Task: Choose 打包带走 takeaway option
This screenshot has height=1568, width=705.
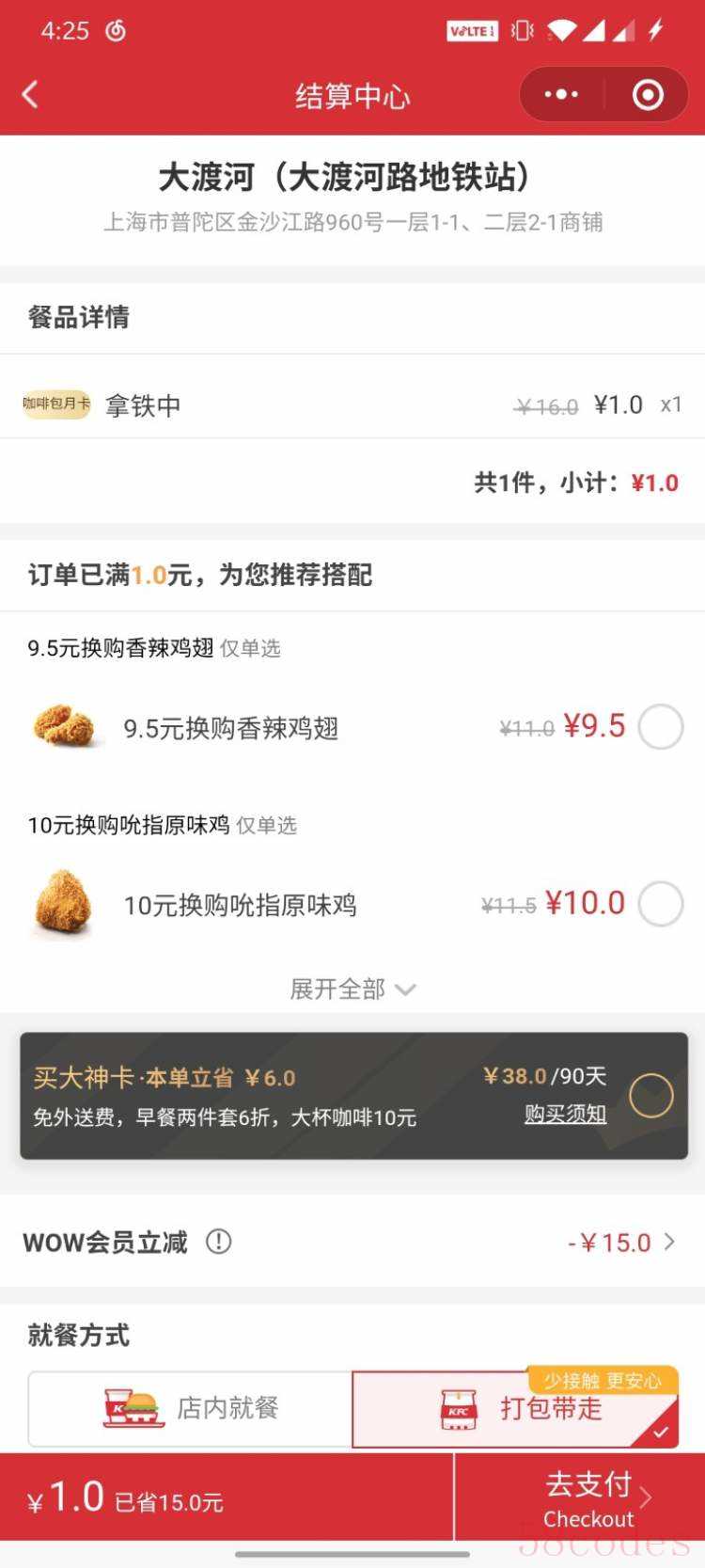Action: click(x=515, y=1408)
